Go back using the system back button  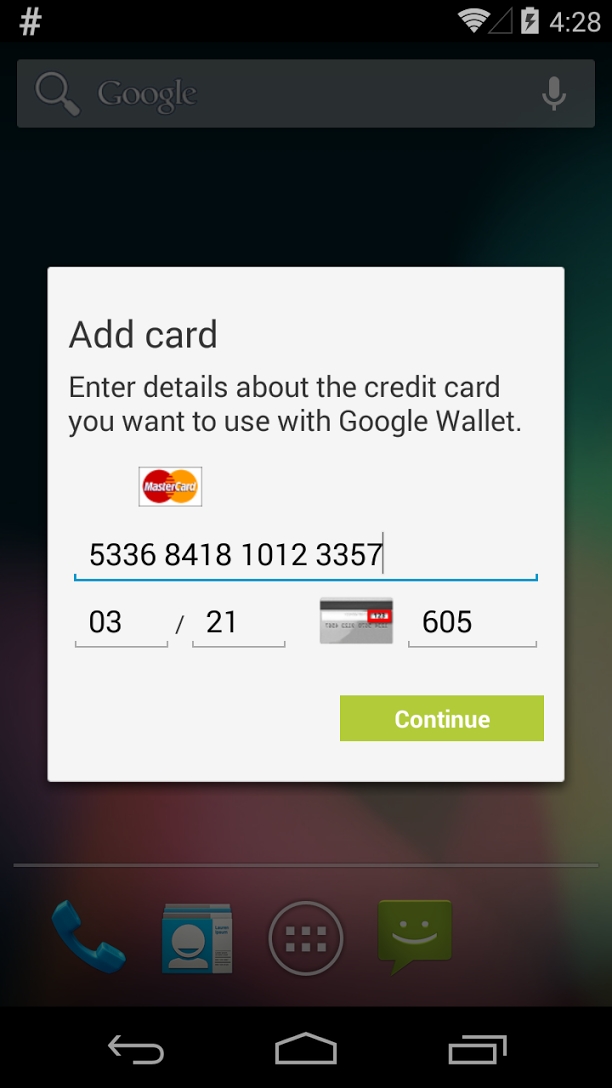click(136, 1049)
